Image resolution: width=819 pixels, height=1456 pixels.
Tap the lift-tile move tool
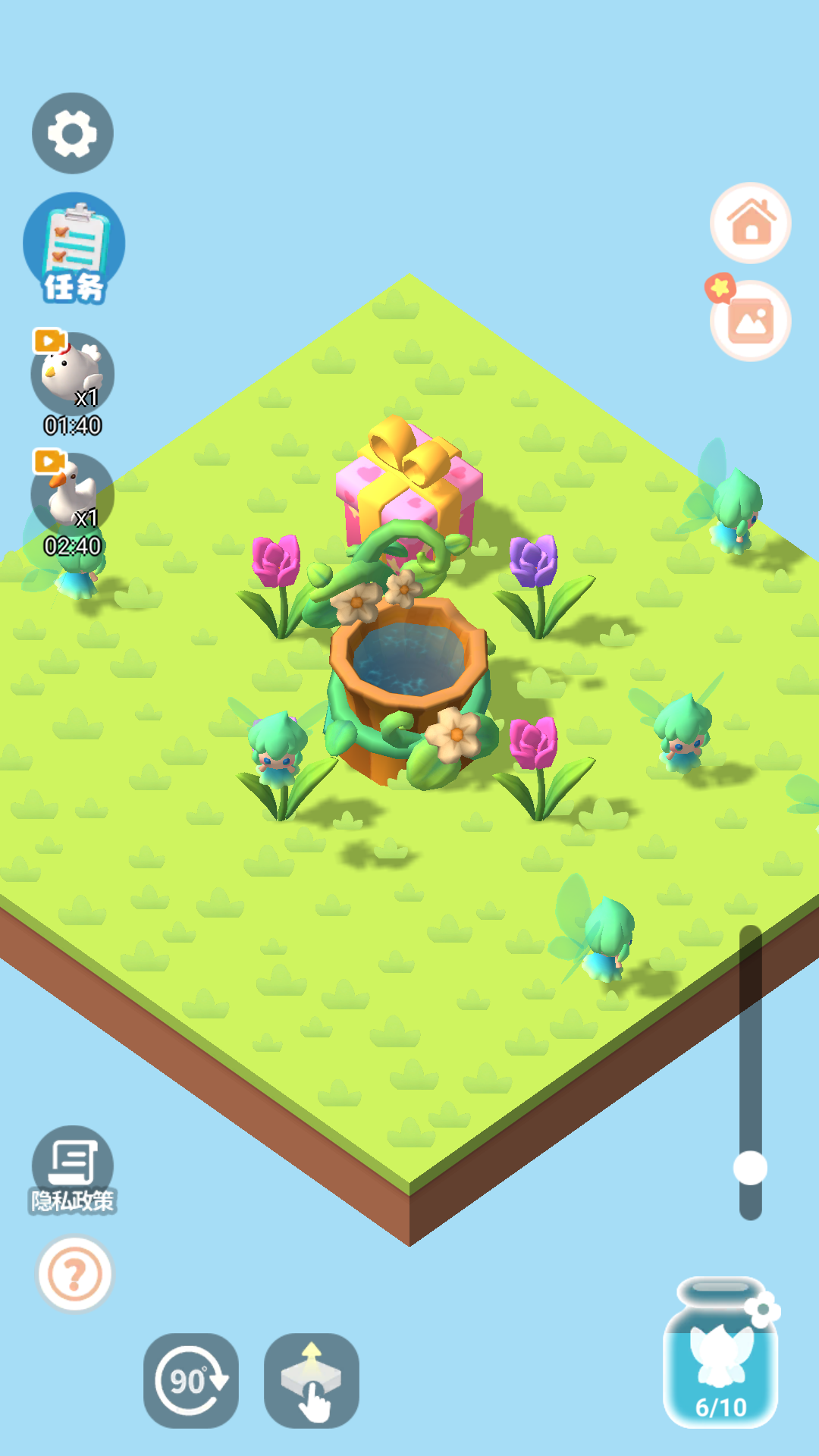[x=312, y=1380]
